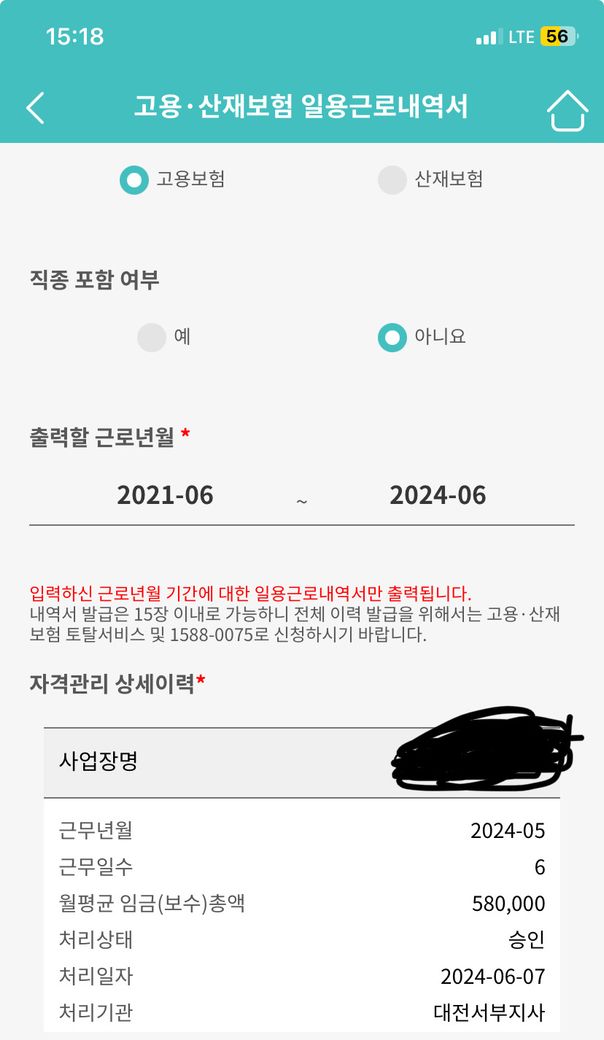The width and height of the screenshot is (604, 1040).
Task: Choose 아니요 for 직종 포함 여부
Action: point(392,337)
